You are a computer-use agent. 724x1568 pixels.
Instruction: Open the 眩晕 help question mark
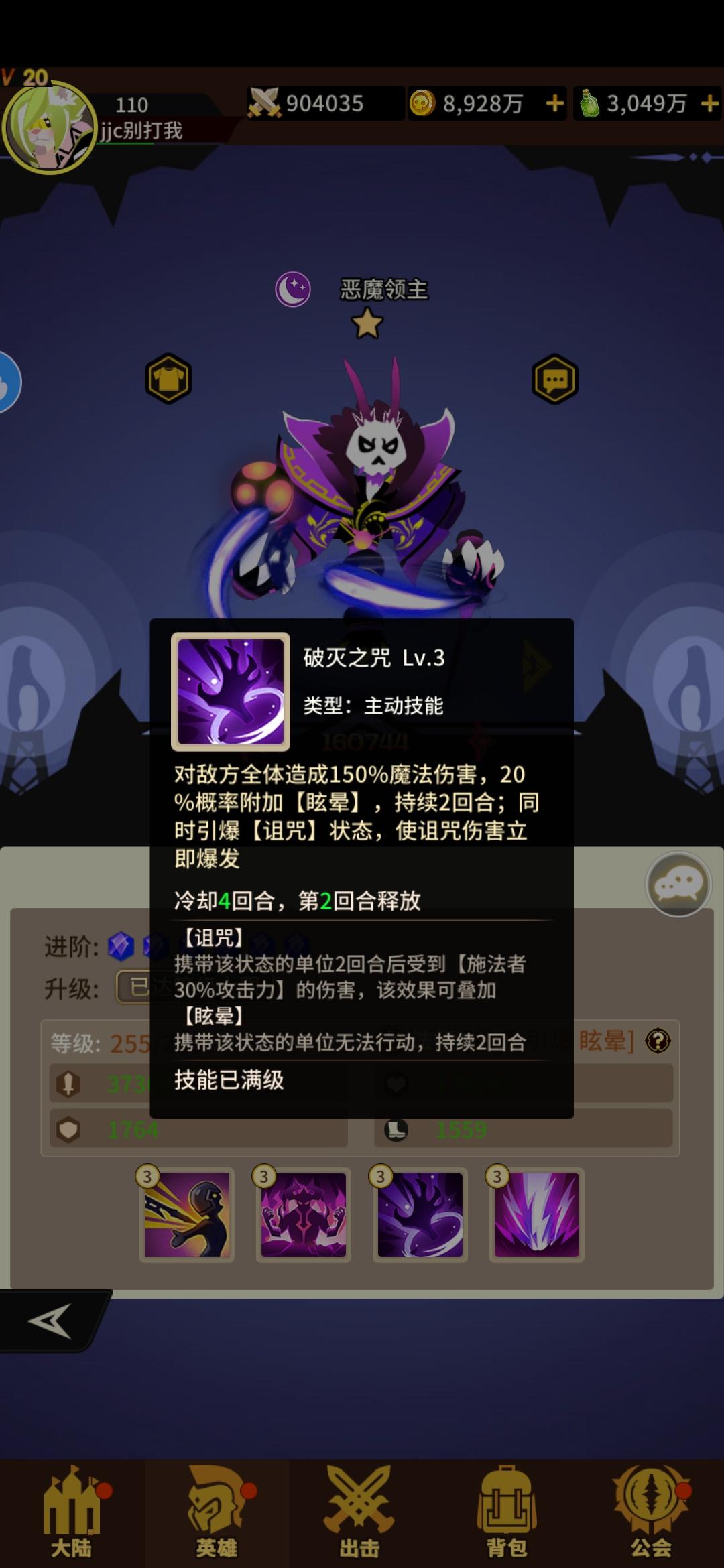pyautogui.click(x=658, y=1041)
